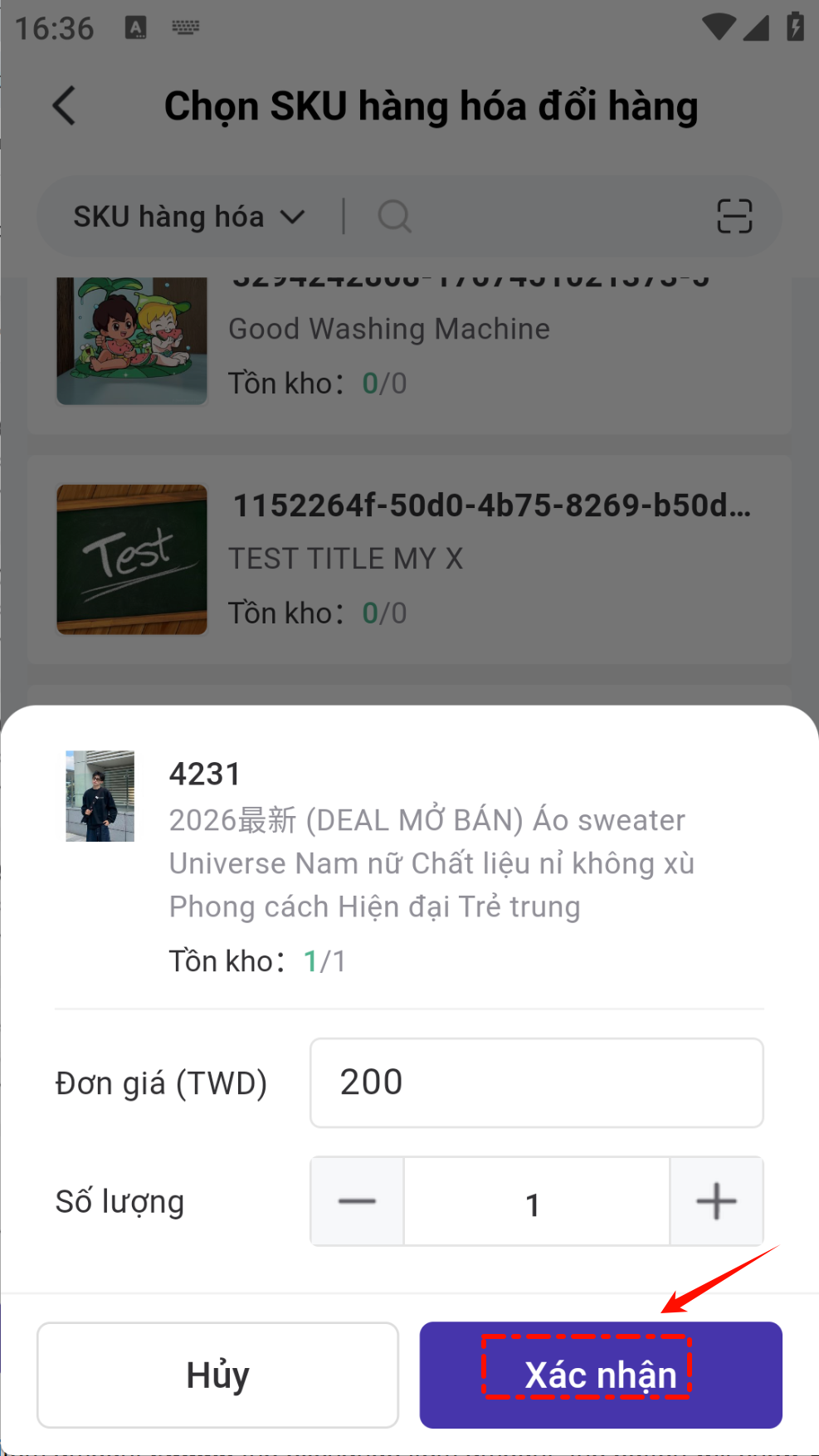Edit the Đơn giá (TWD) price field
The image size is (819, 1456).
[x=536, y=1082]
